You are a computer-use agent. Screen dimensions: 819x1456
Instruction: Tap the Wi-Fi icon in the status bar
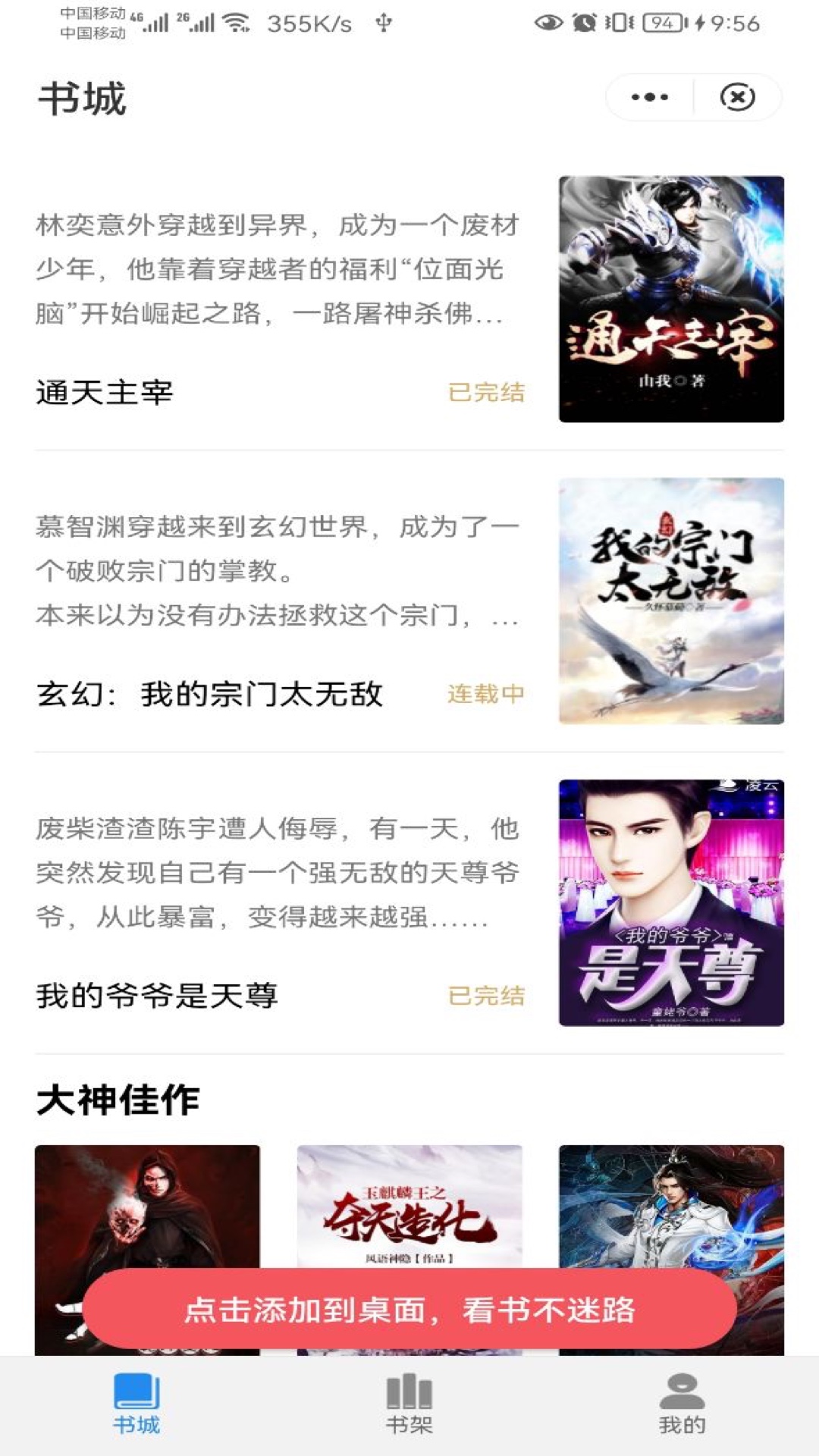click(x=235, y=20)
